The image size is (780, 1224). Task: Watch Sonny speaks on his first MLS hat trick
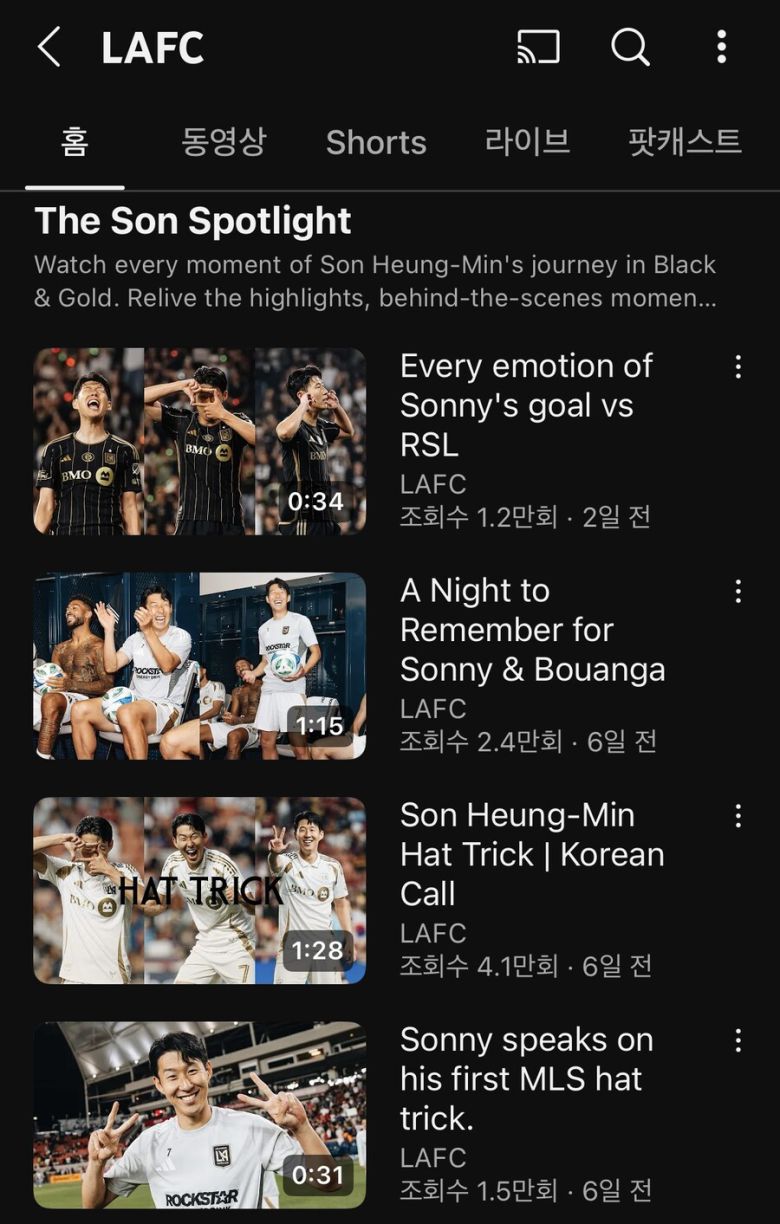(x=200, y=1115)
